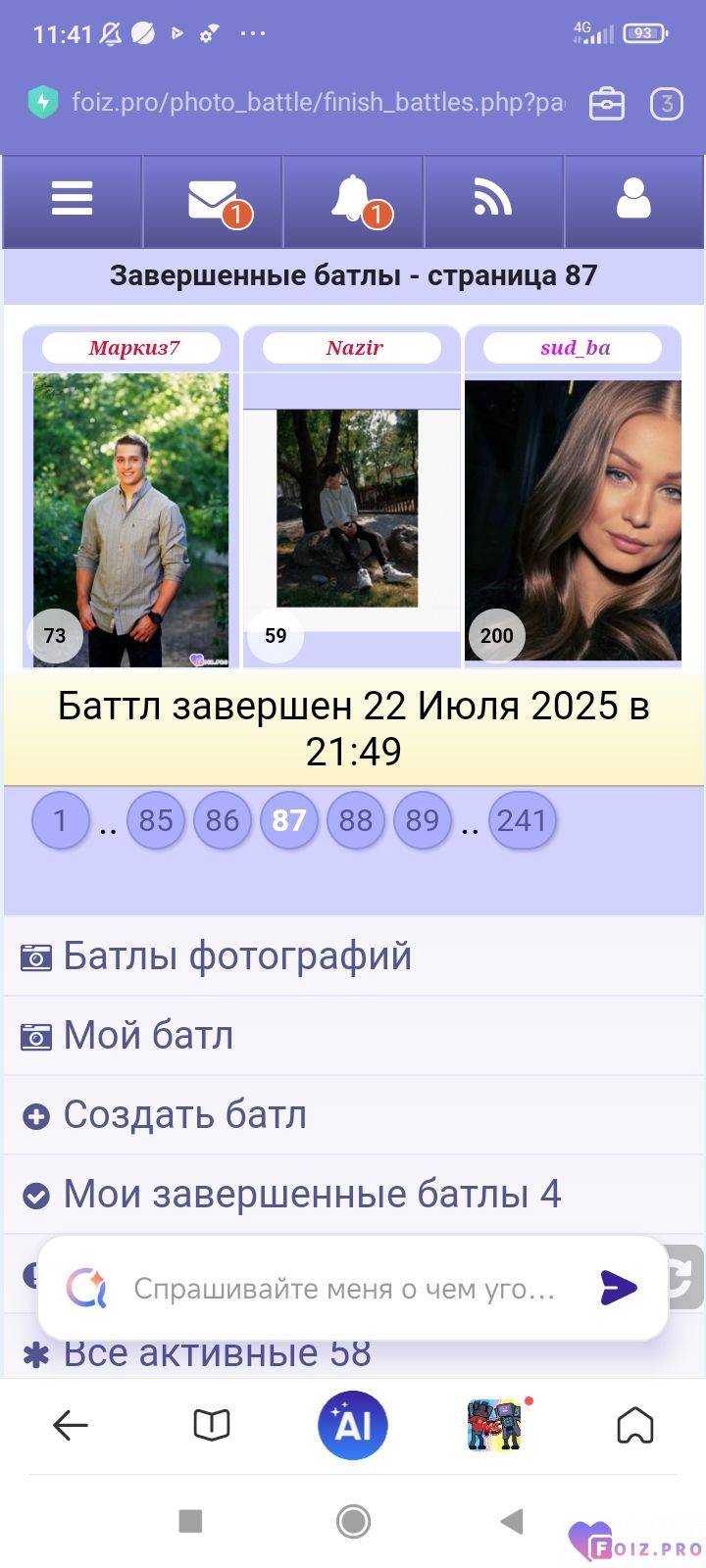Image resolution: width=706 pixels, height=1568 pixels.
Task: Send the AI assistant question
Action: pyautogui.click(x=619, y=1288)
